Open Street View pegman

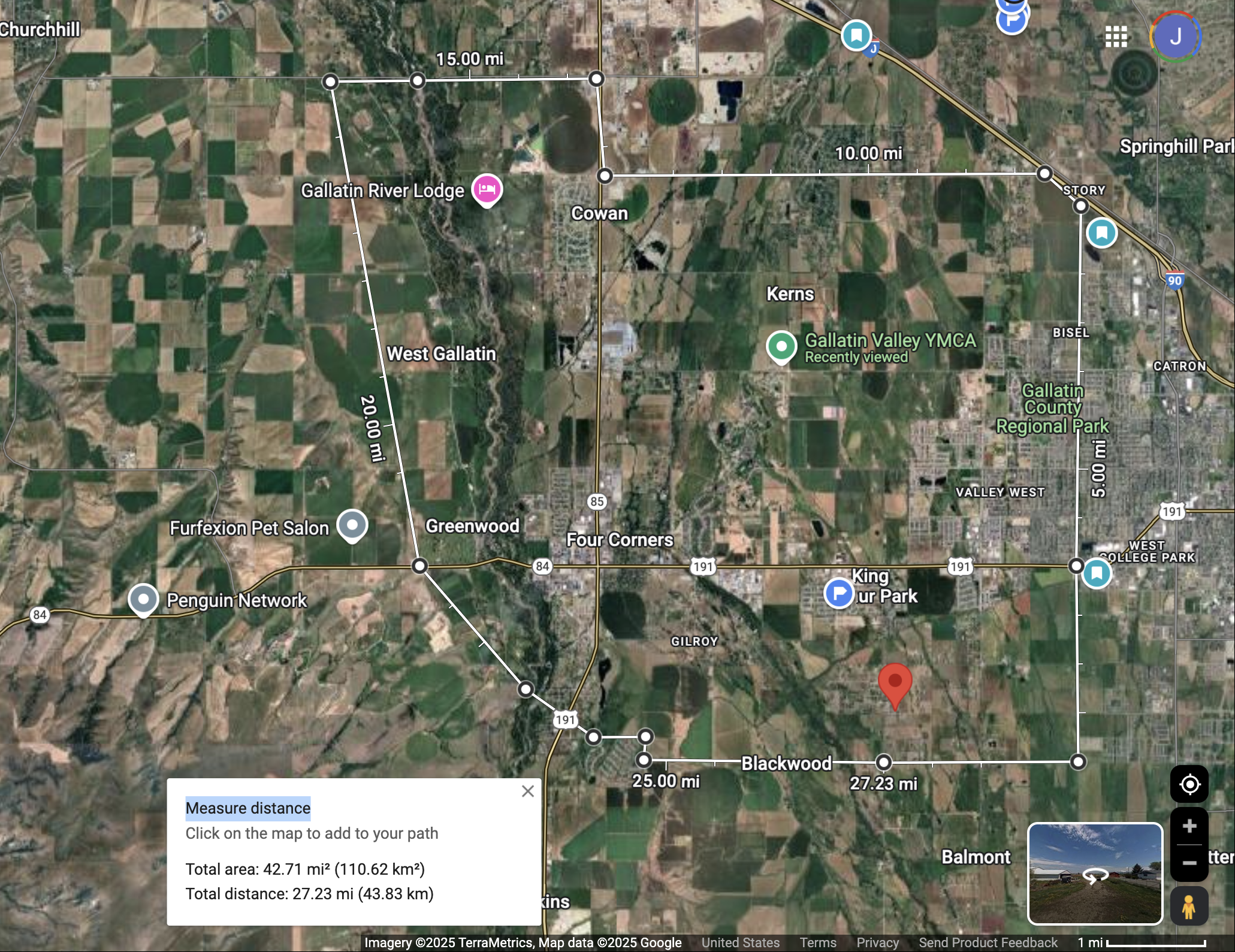[x=1189, y=906]
